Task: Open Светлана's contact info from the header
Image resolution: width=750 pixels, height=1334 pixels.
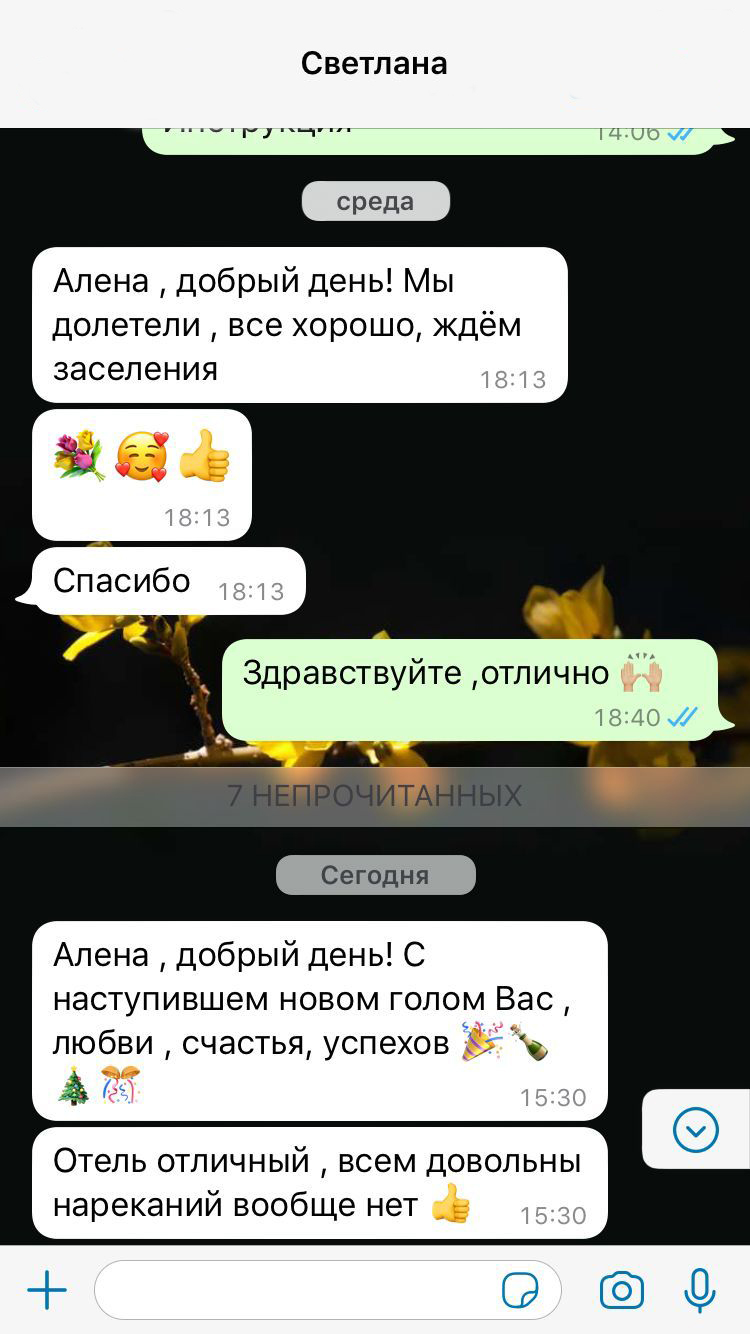Action: point(374,64)
